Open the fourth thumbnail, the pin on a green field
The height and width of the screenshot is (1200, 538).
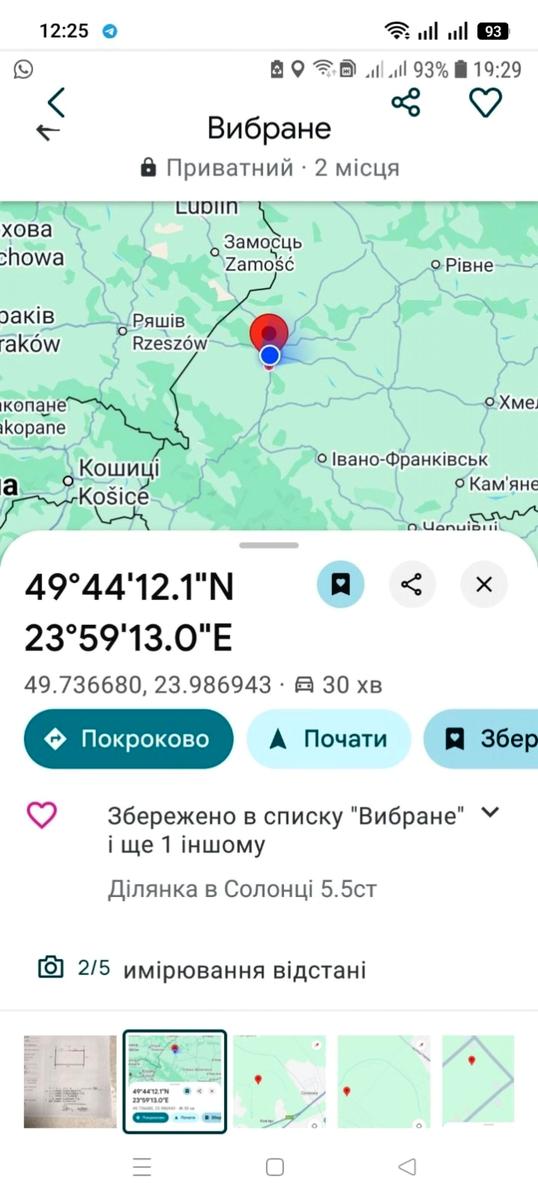coord(384,1082)
